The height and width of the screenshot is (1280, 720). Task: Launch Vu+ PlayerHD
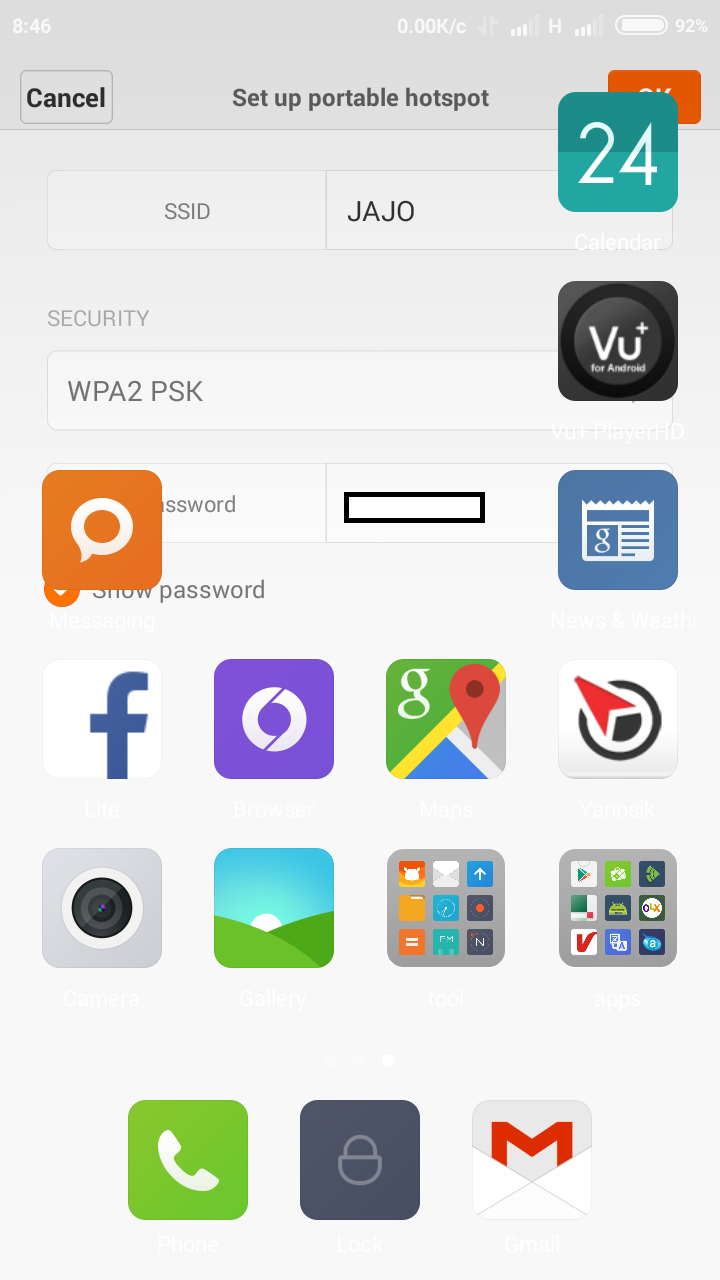point(617,341)
